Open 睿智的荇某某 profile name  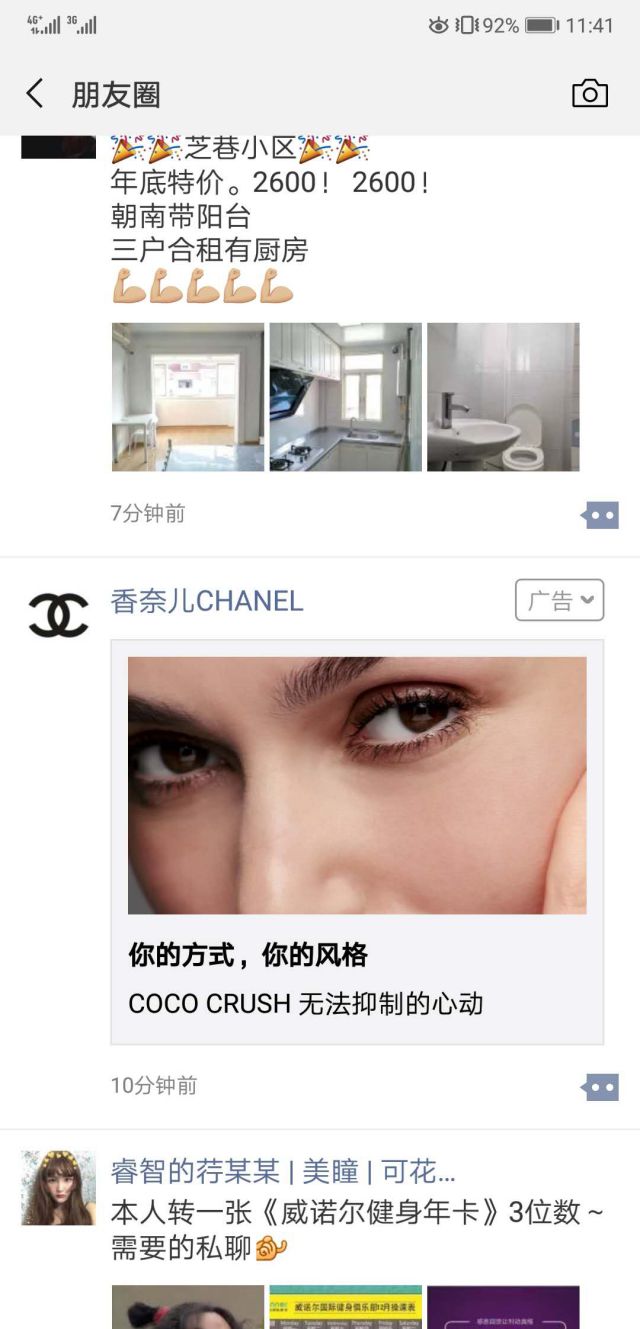point(282,1171)
